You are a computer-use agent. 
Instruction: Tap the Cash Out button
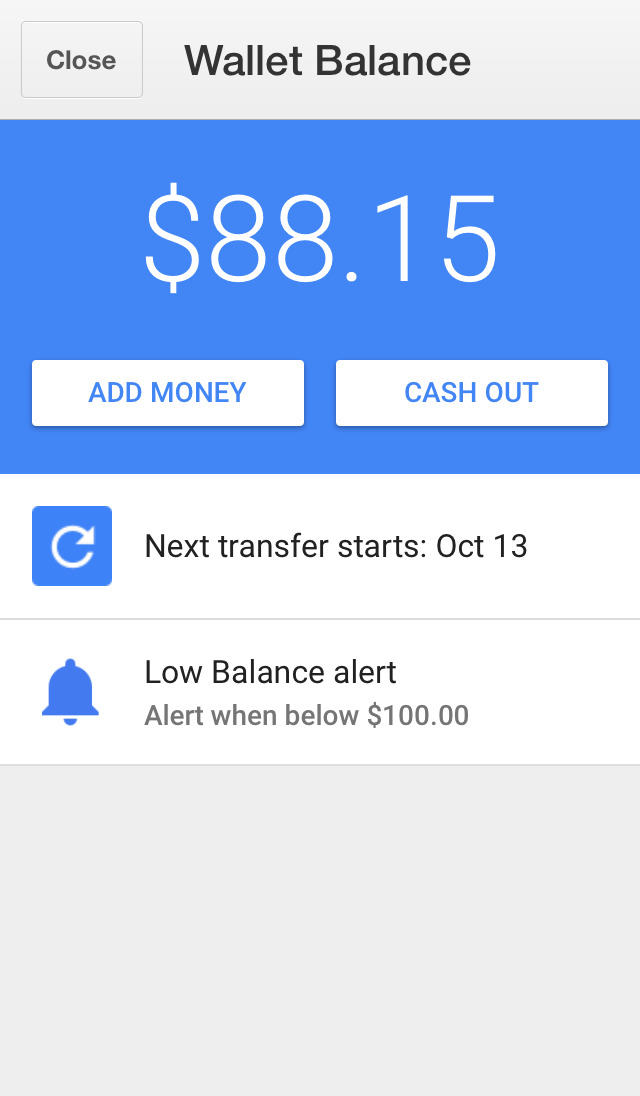pos(471,393)
